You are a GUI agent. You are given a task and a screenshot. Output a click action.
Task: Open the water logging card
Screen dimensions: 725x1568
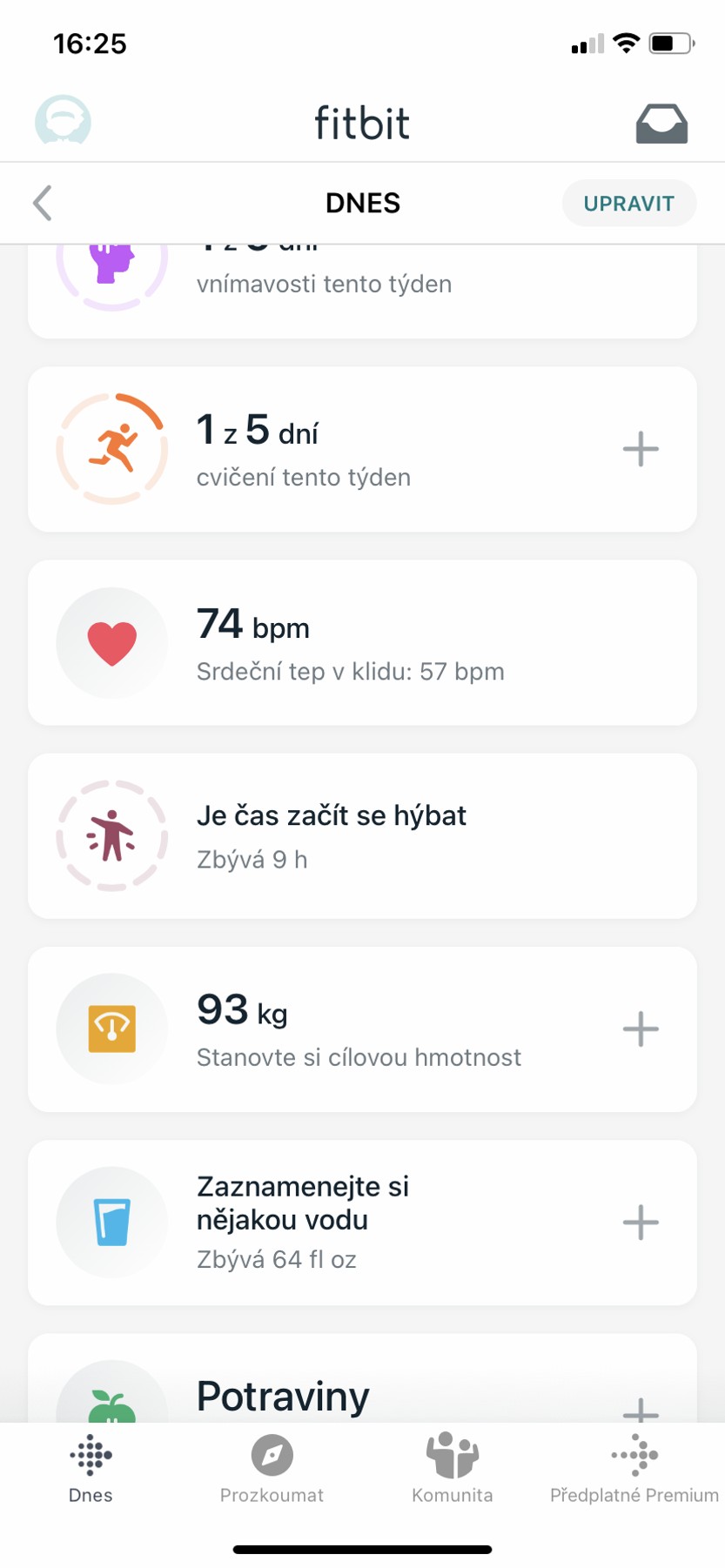click(348, 1222)
